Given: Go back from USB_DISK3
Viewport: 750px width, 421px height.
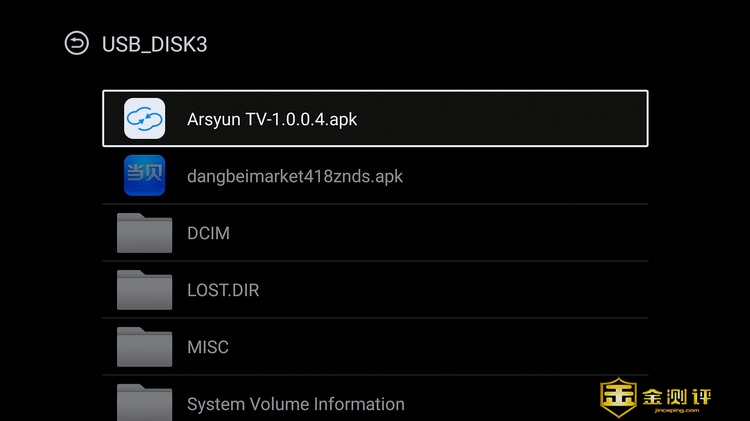Looking at the screenshot, I should [x=76, y=44].
